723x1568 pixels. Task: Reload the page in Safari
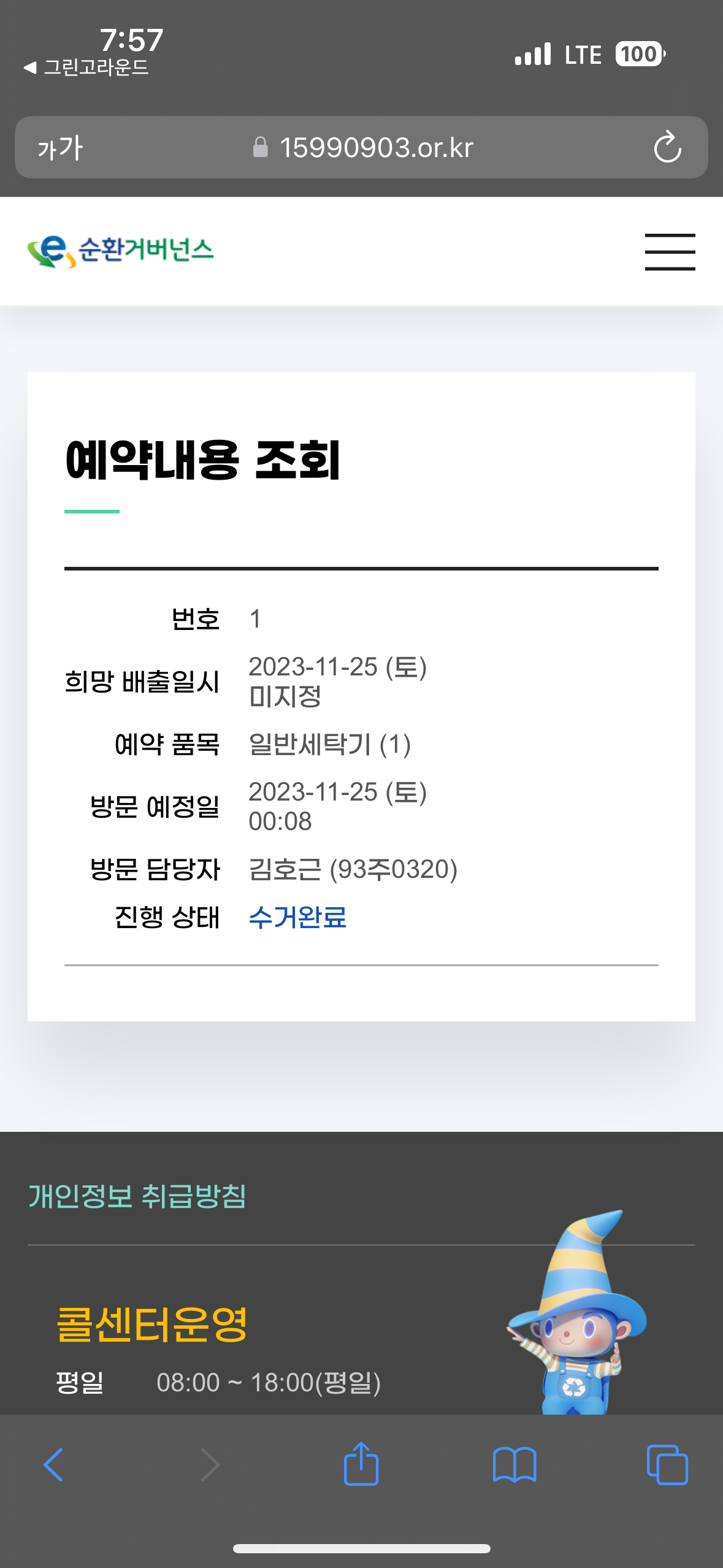[667, 147]
